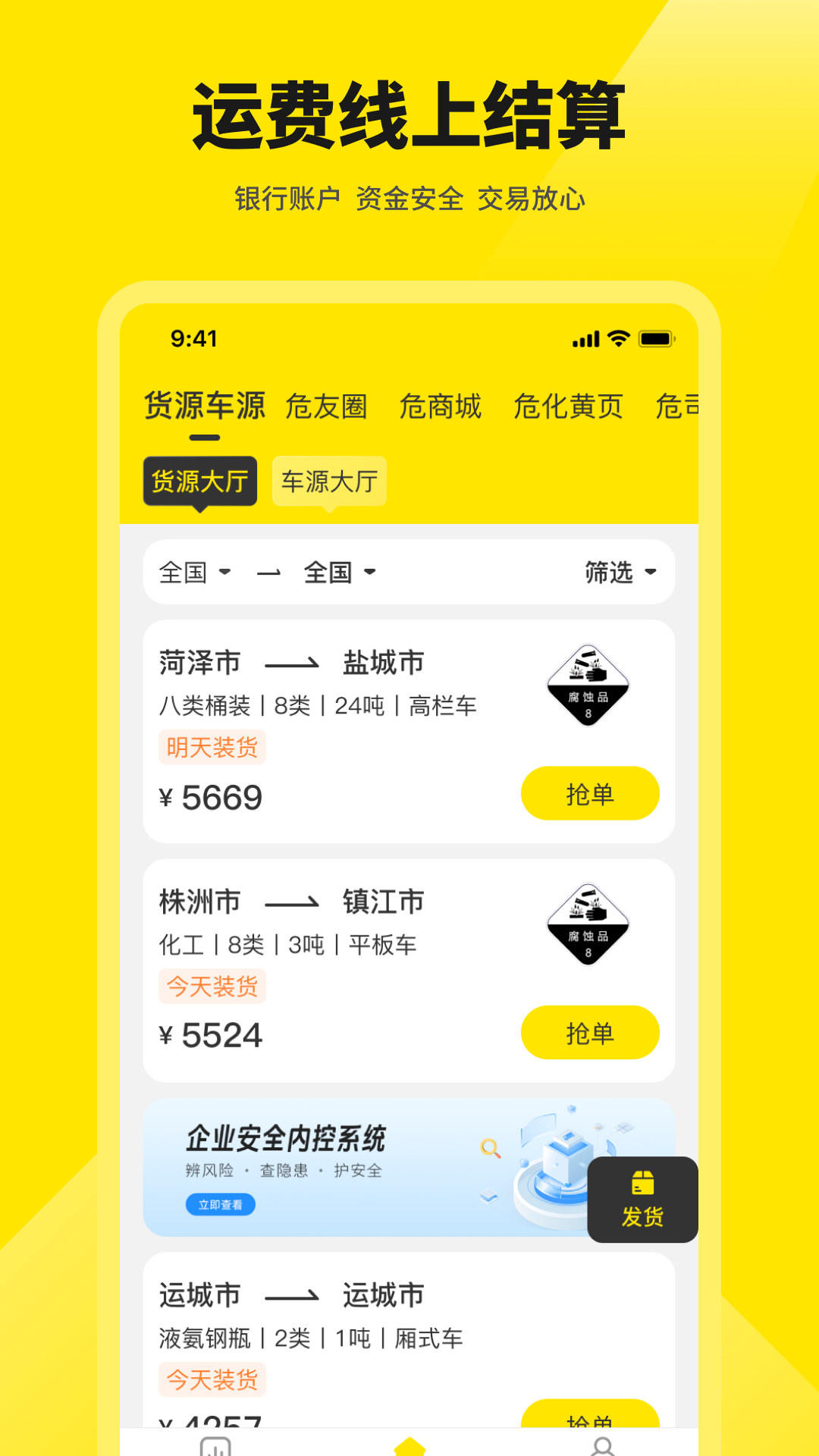Expand the destination 全国 region dropdown
This screenshot has width=819, height=1456.
338,573
